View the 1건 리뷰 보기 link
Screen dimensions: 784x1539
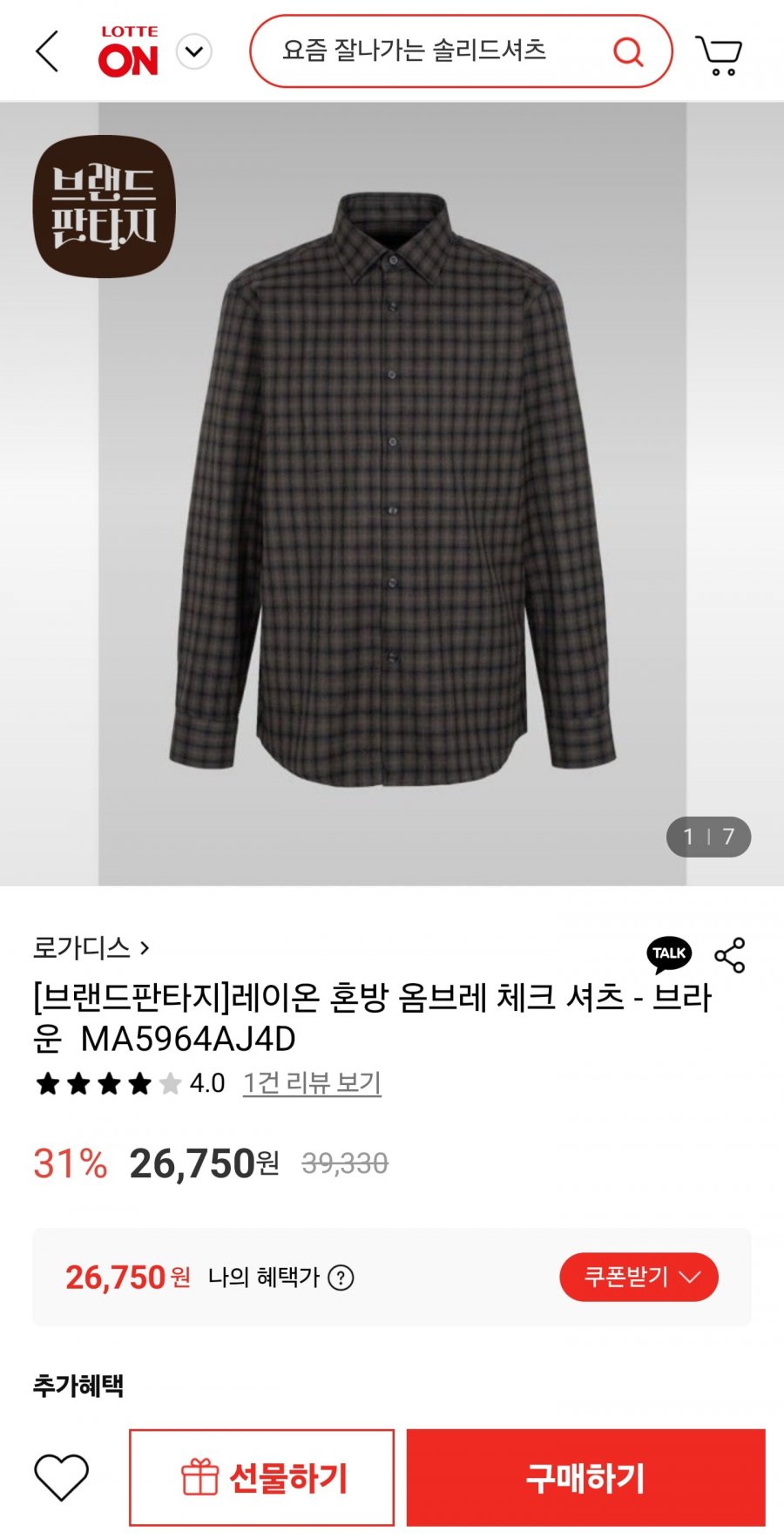pyautogui.click(x=312, y=1083)
